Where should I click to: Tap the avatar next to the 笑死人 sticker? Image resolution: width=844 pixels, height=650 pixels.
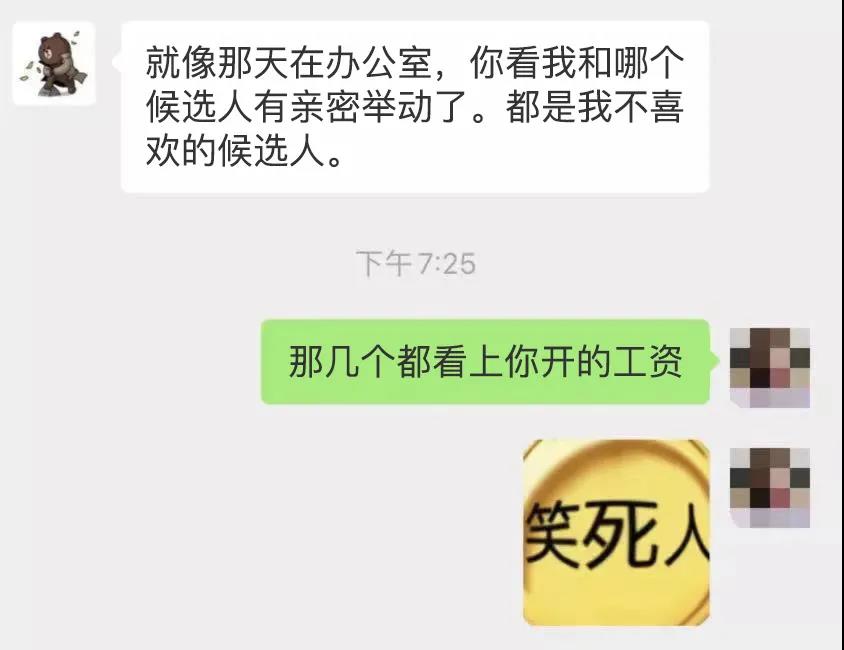click(770, 486)
